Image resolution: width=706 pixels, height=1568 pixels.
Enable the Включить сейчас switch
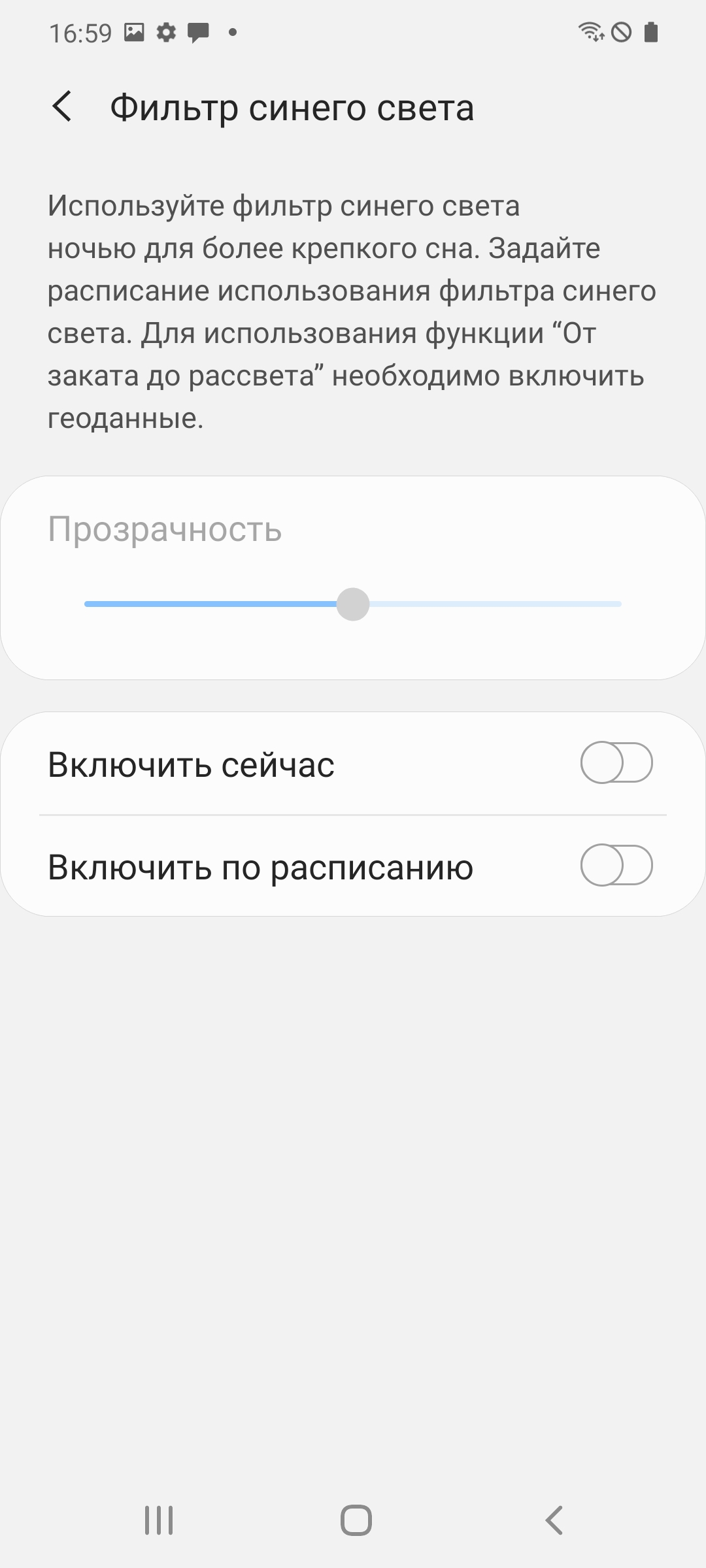click(x=616, y=762)
